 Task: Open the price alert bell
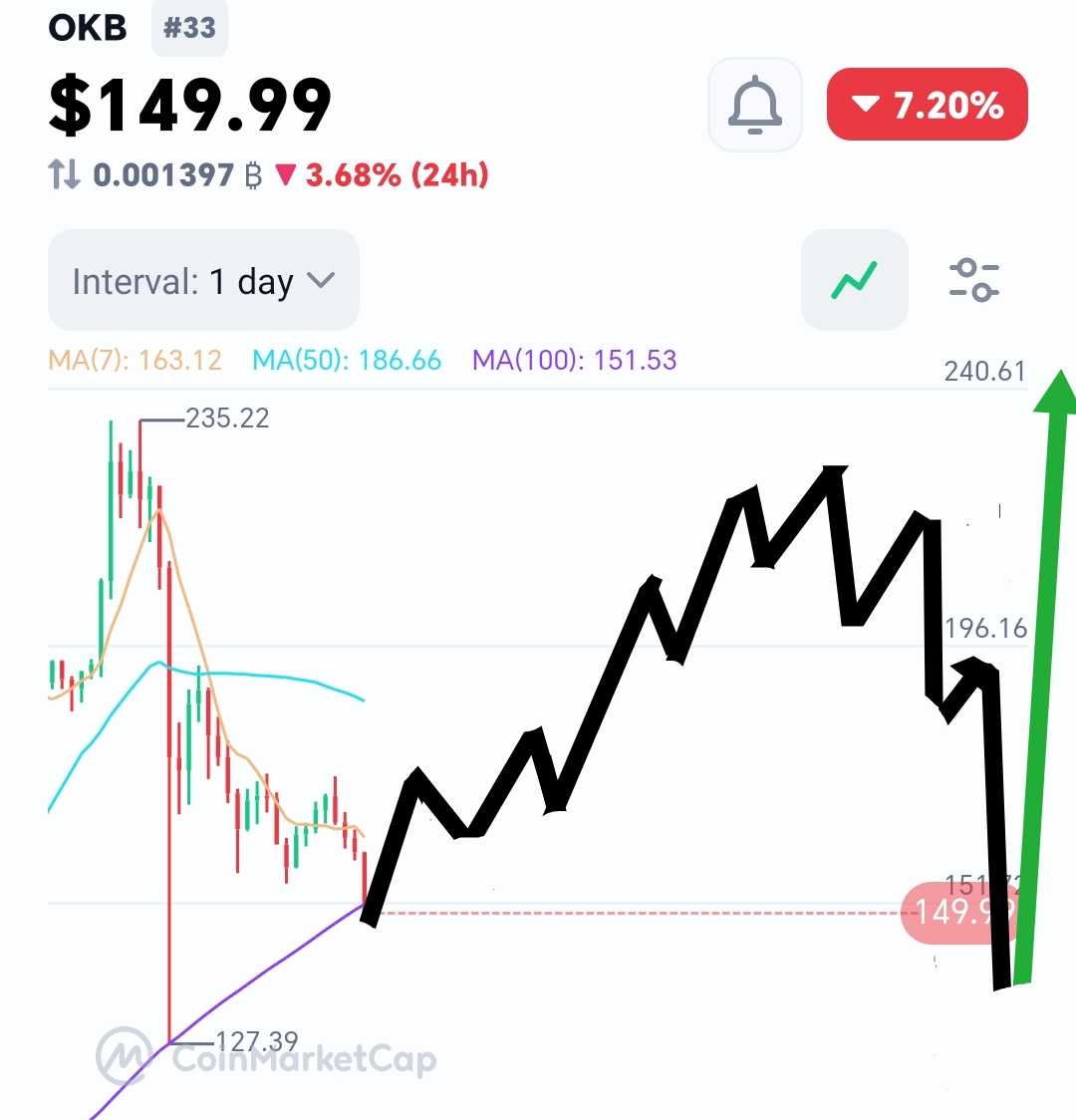click(x=754, y=105)
